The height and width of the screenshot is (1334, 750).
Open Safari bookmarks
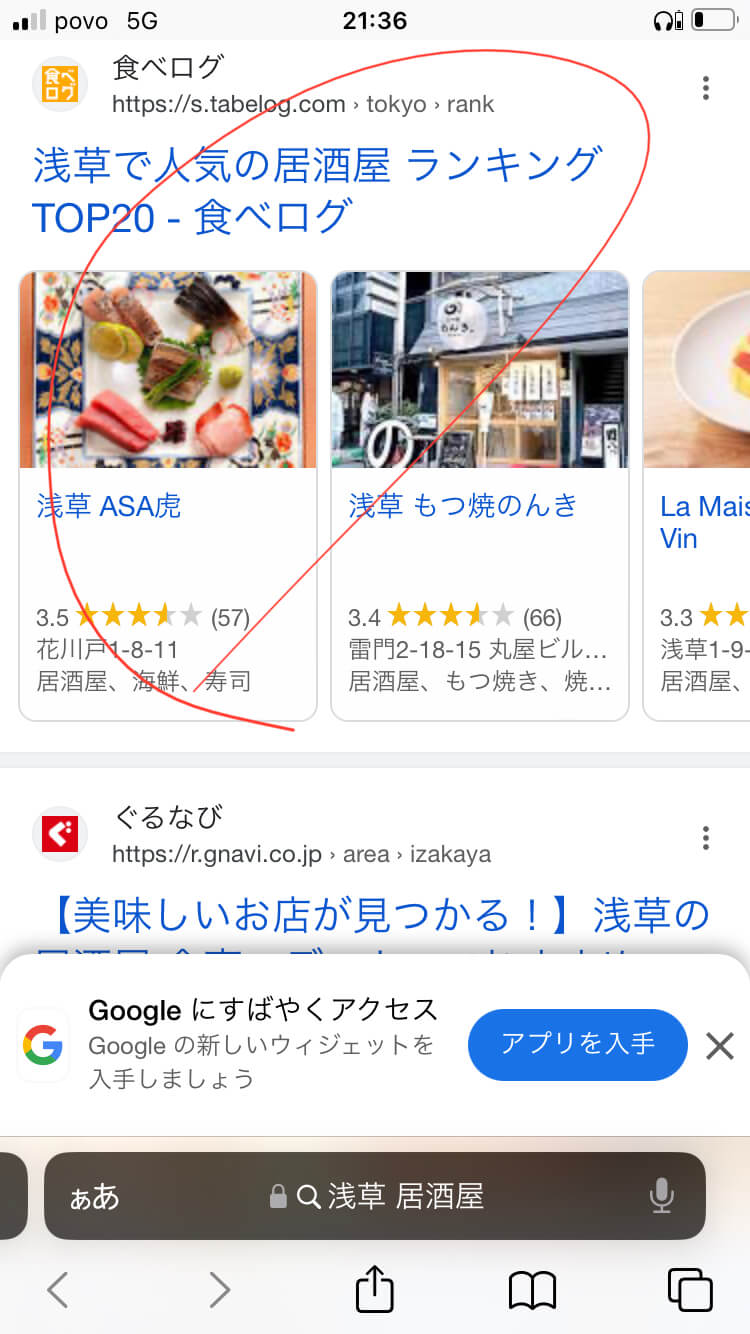click(x=532, y=1290)
